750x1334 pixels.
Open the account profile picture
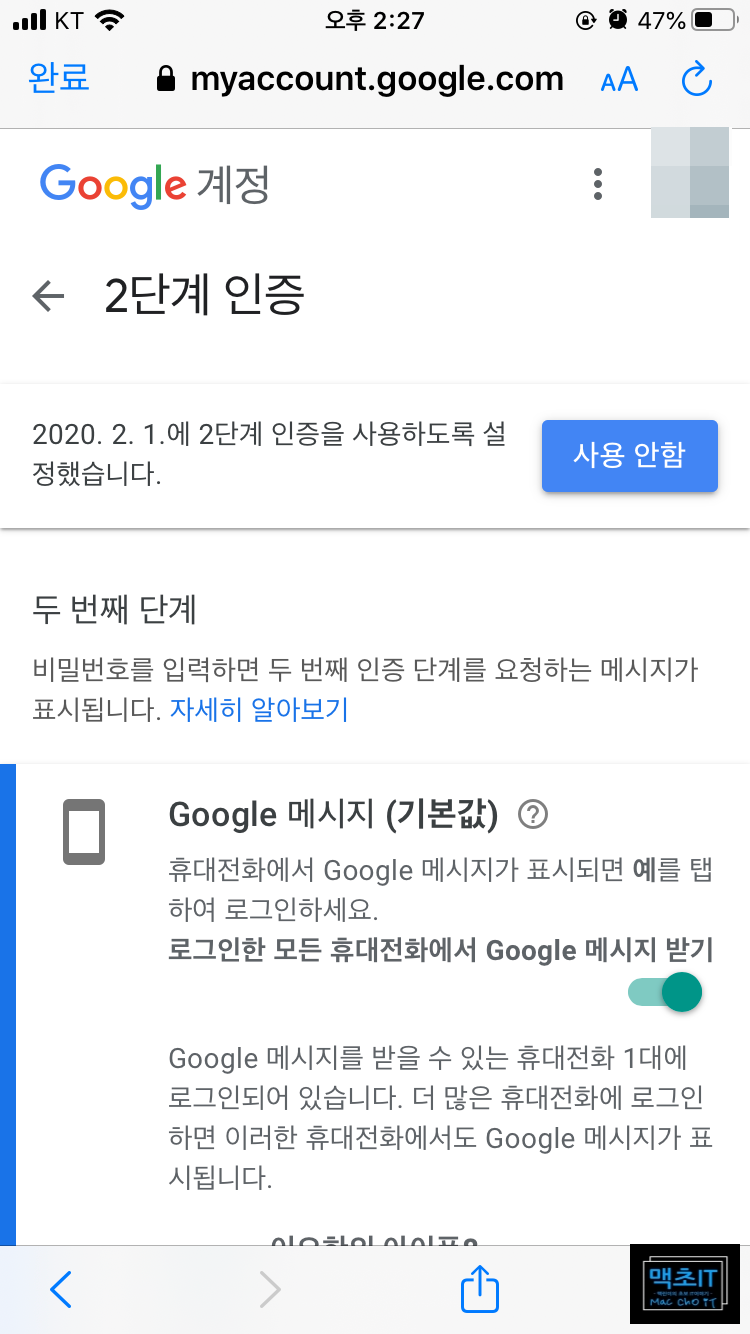point(690,173)
